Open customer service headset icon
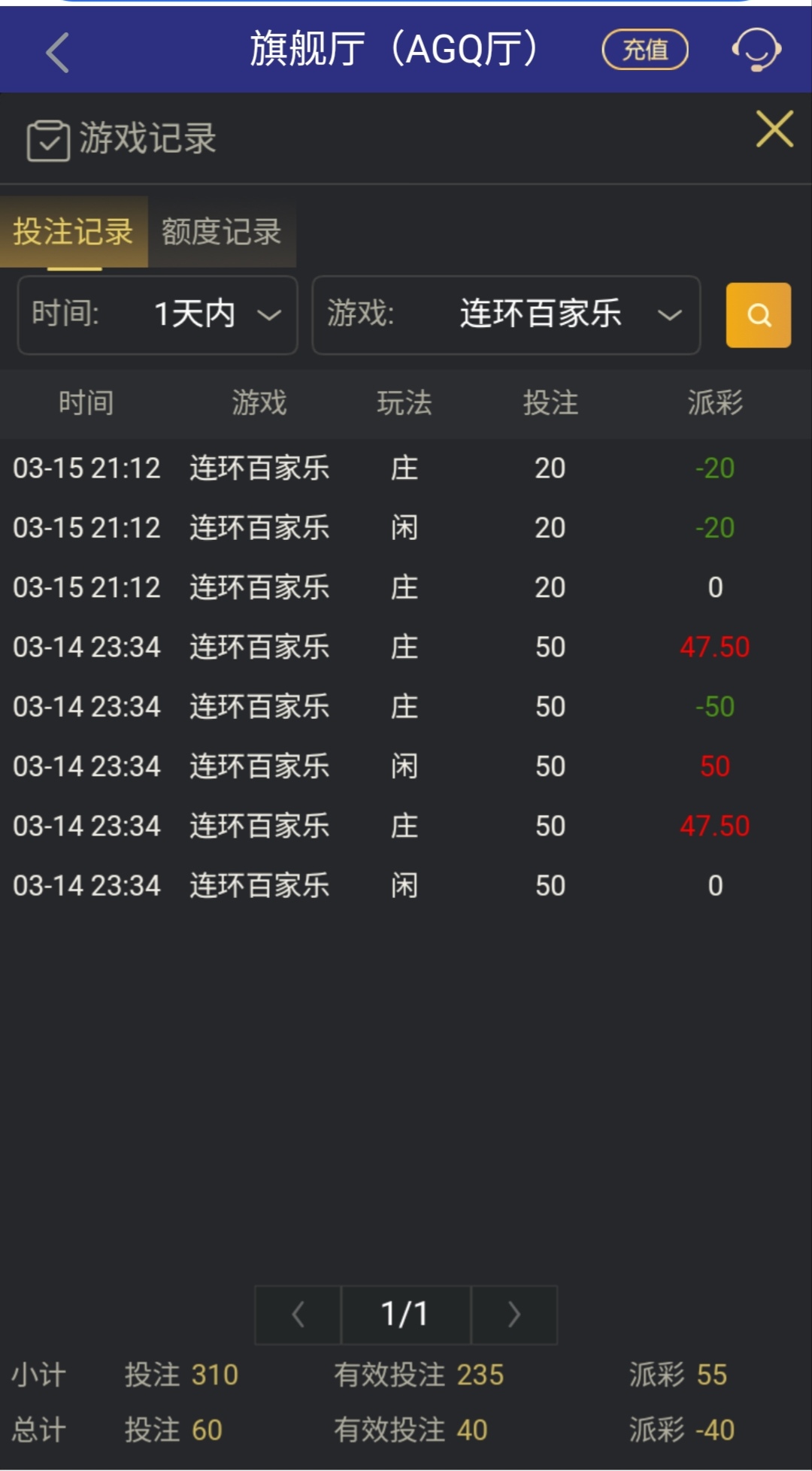The height and width of the screenshot is (1471, 812). pyautogui.click(x=756, y=50)
